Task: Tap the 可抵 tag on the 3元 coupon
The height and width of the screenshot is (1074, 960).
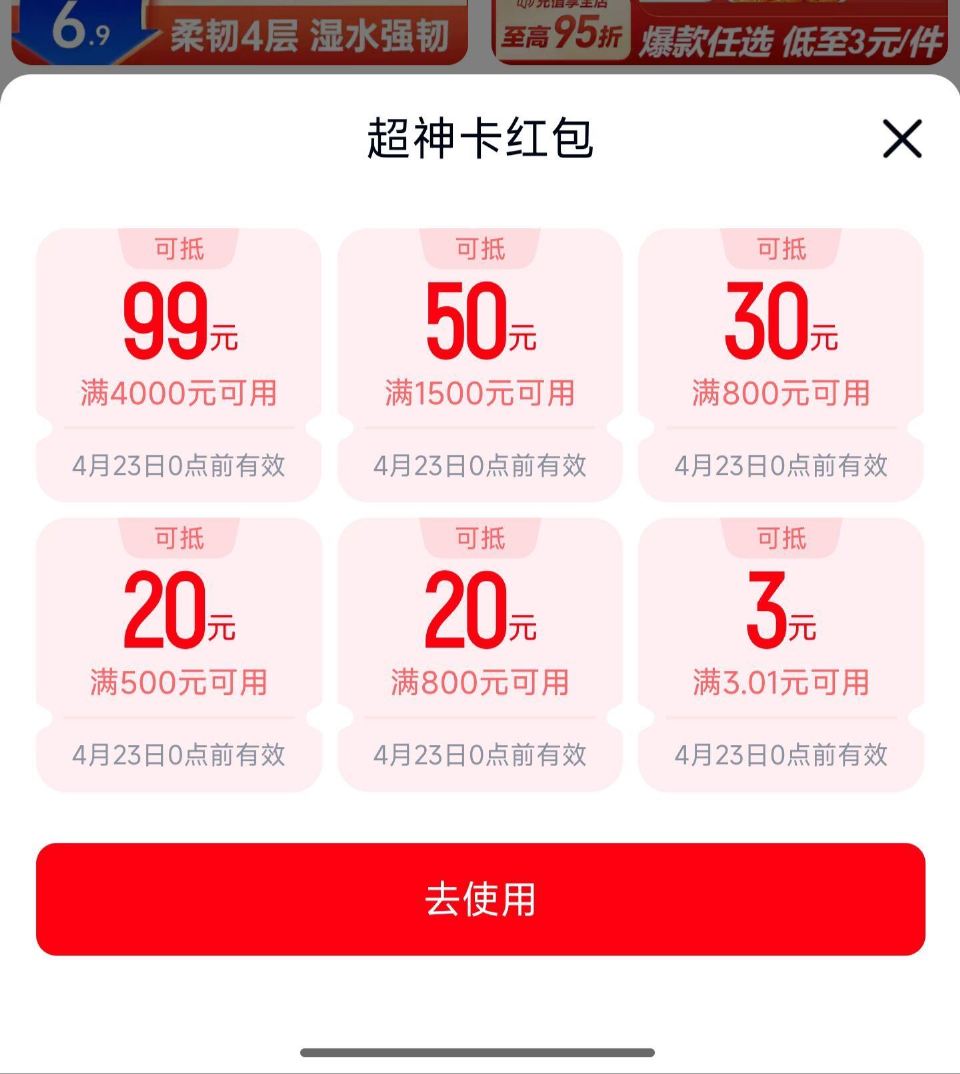Action: pyautogui.click(x=781, y=539)
